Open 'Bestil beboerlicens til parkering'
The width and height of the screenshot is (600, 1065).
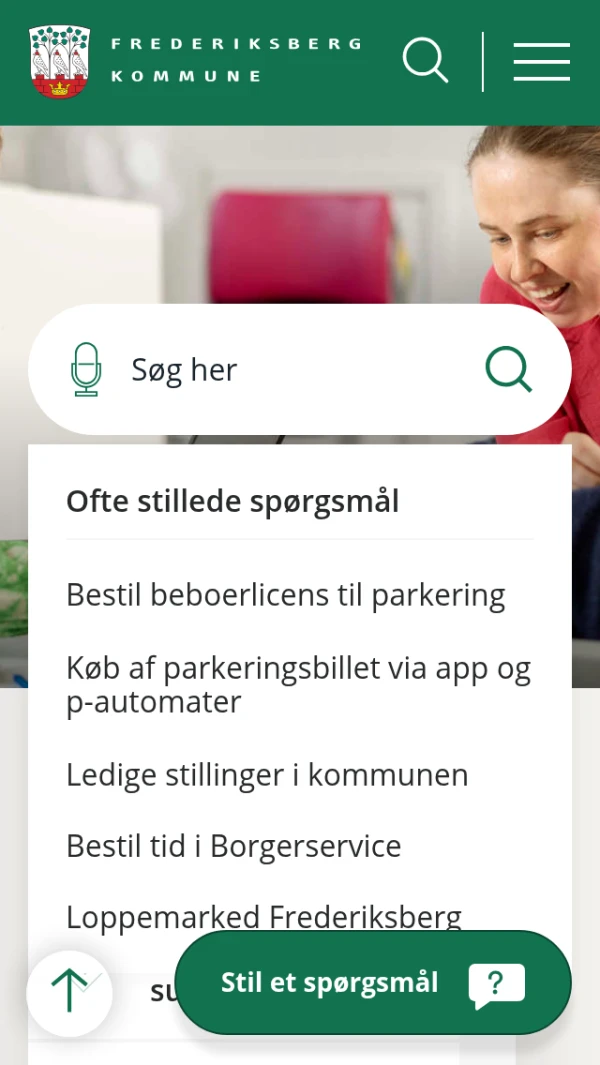pos(286,595)
